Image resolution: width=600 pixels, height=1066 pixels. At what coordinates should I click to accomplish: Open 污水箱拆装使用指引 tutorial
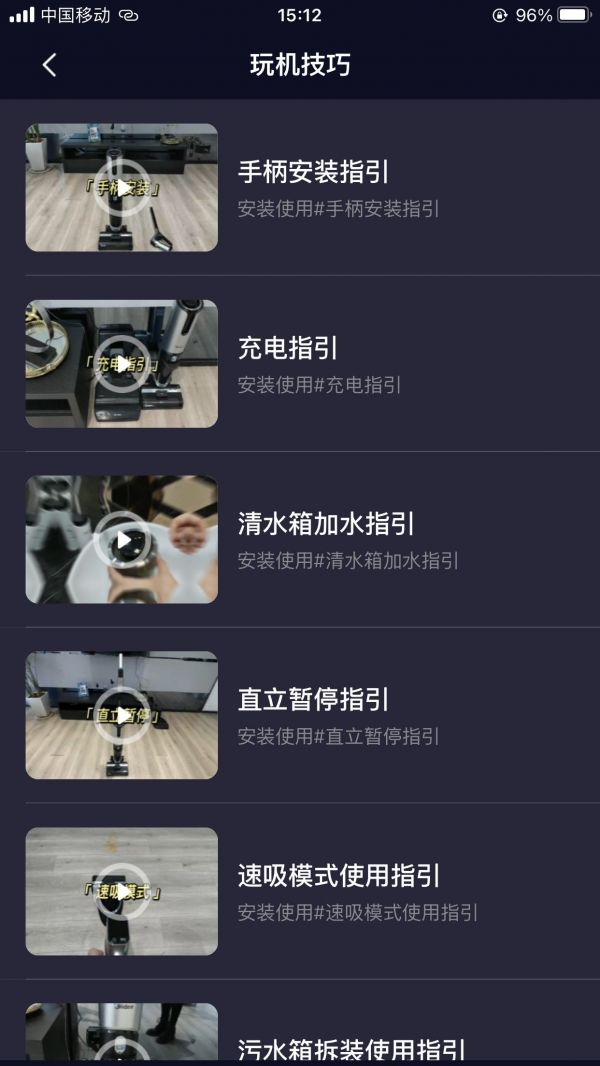352,1046
